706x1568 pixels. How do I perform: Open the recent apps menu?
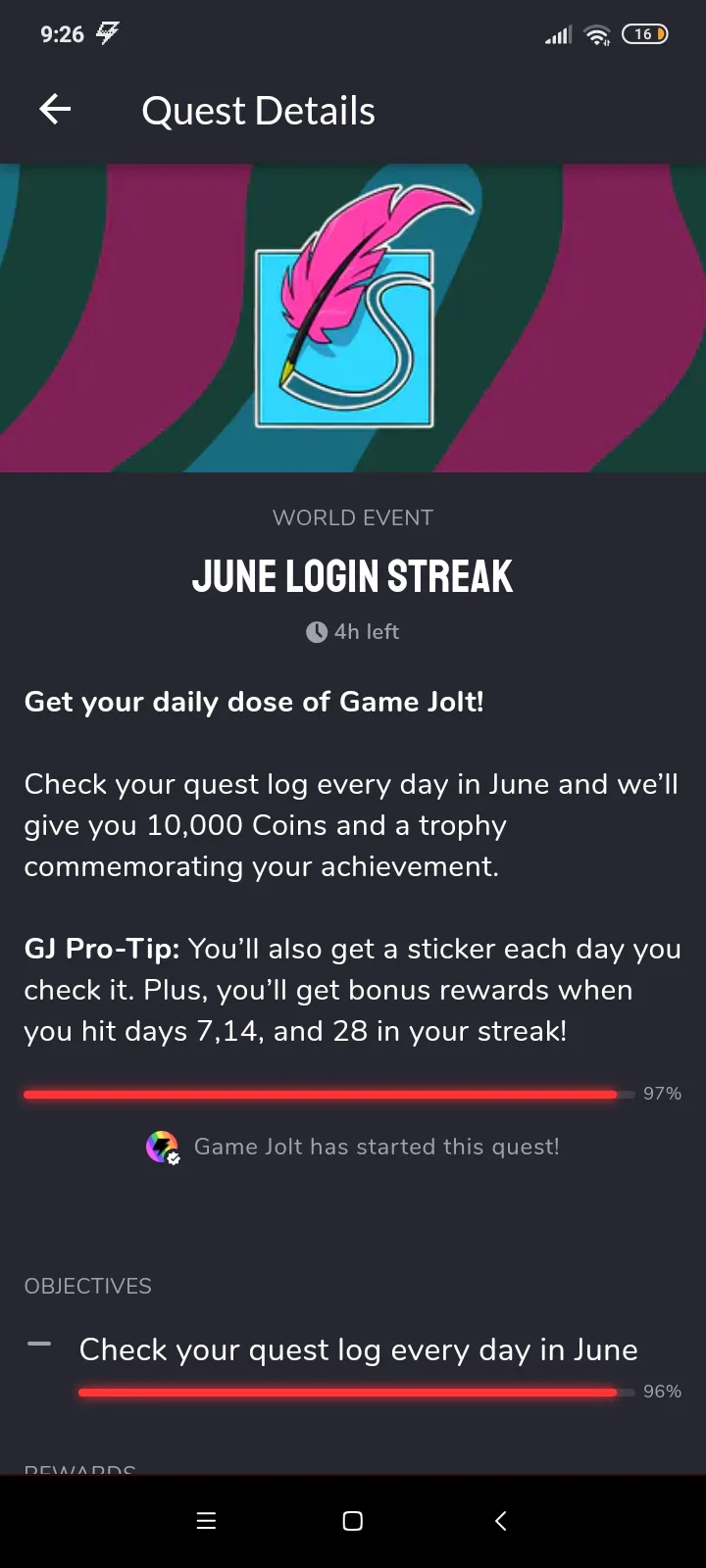pyautogui.click(x=206, y=1521)
